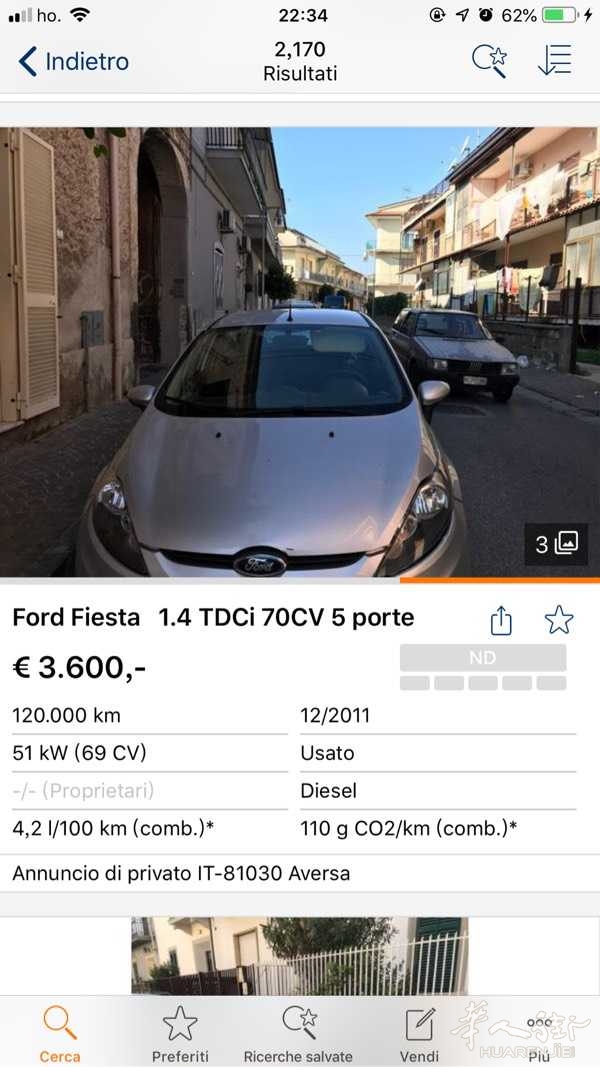Add the Ford Fiesta to favorites
This screenshot has width=600, height=1067.
tap(558, 620)
